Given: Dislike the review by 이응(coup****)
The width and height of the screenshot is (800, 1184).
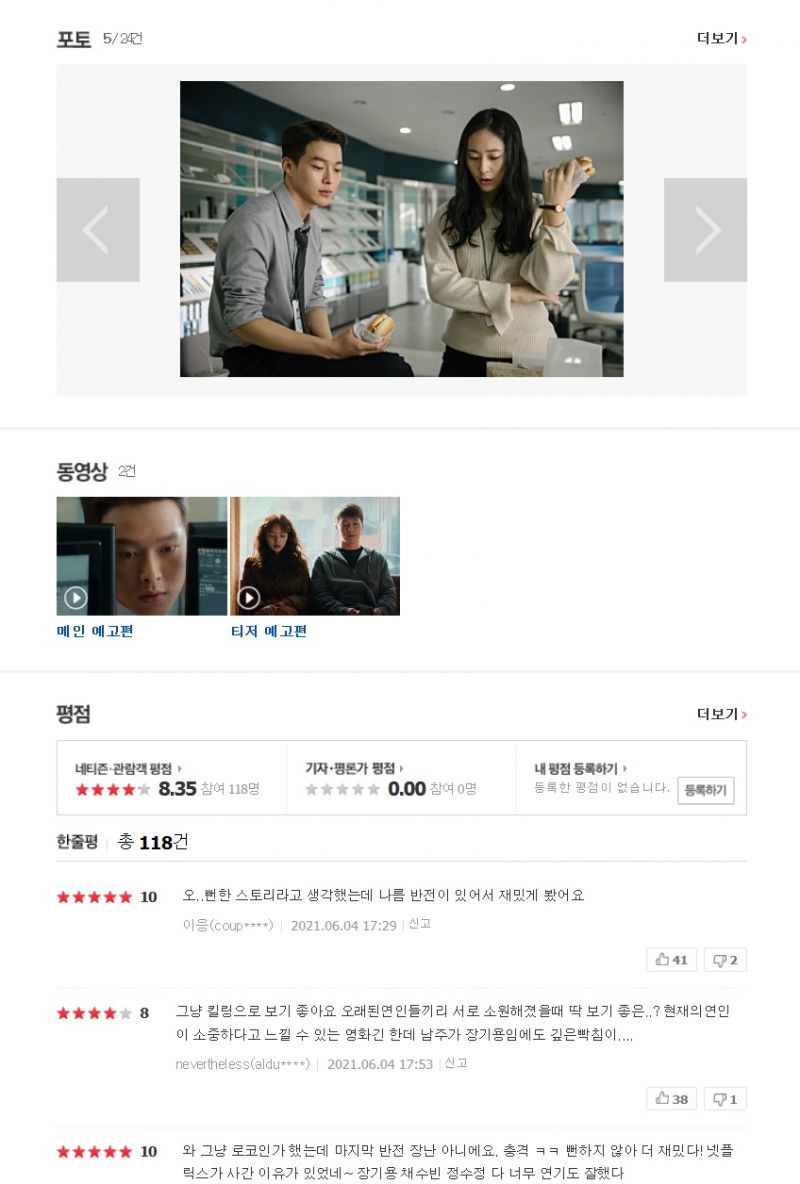Looking at the screenshot, I should click(725, 960).
